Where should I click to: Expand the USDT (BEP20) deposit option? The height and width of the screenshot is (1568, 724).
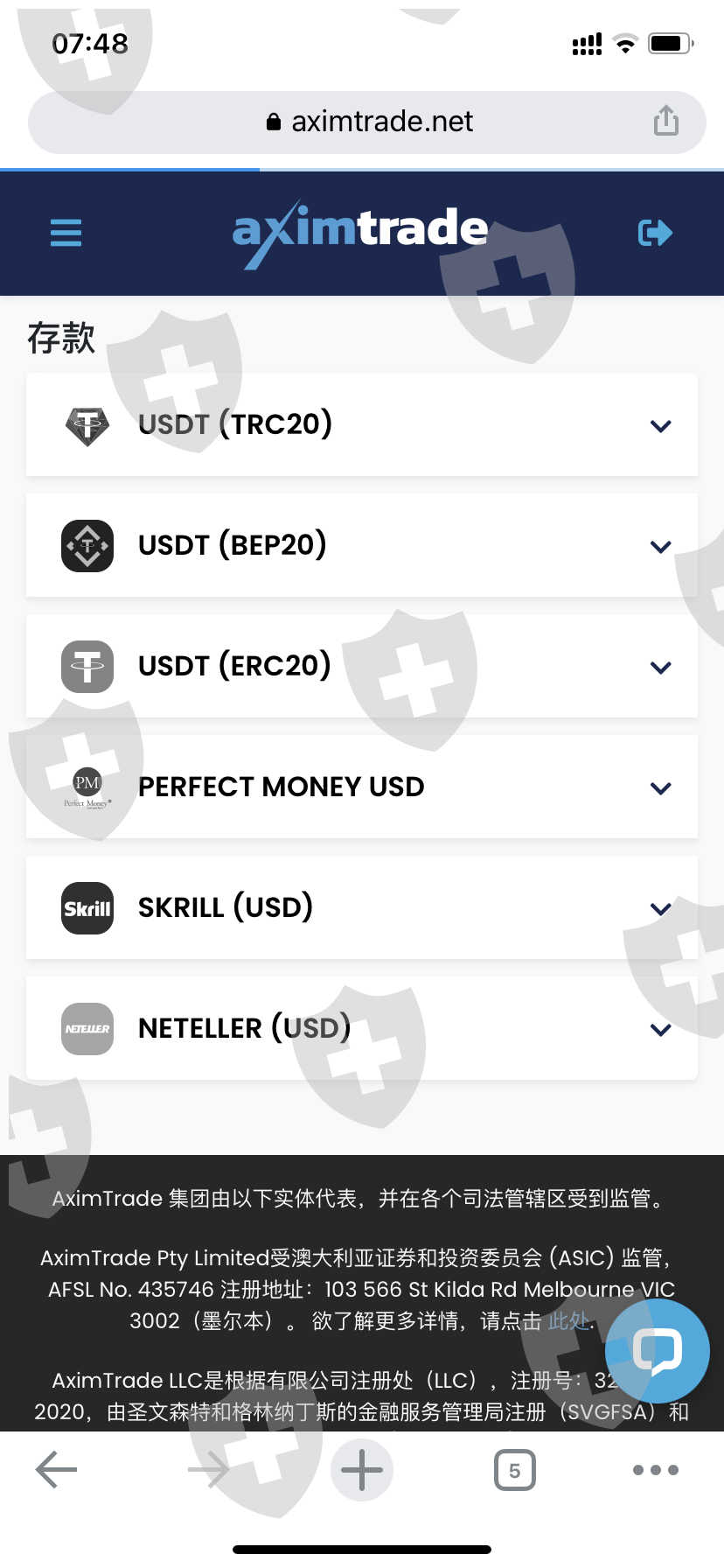click(362, 546)
